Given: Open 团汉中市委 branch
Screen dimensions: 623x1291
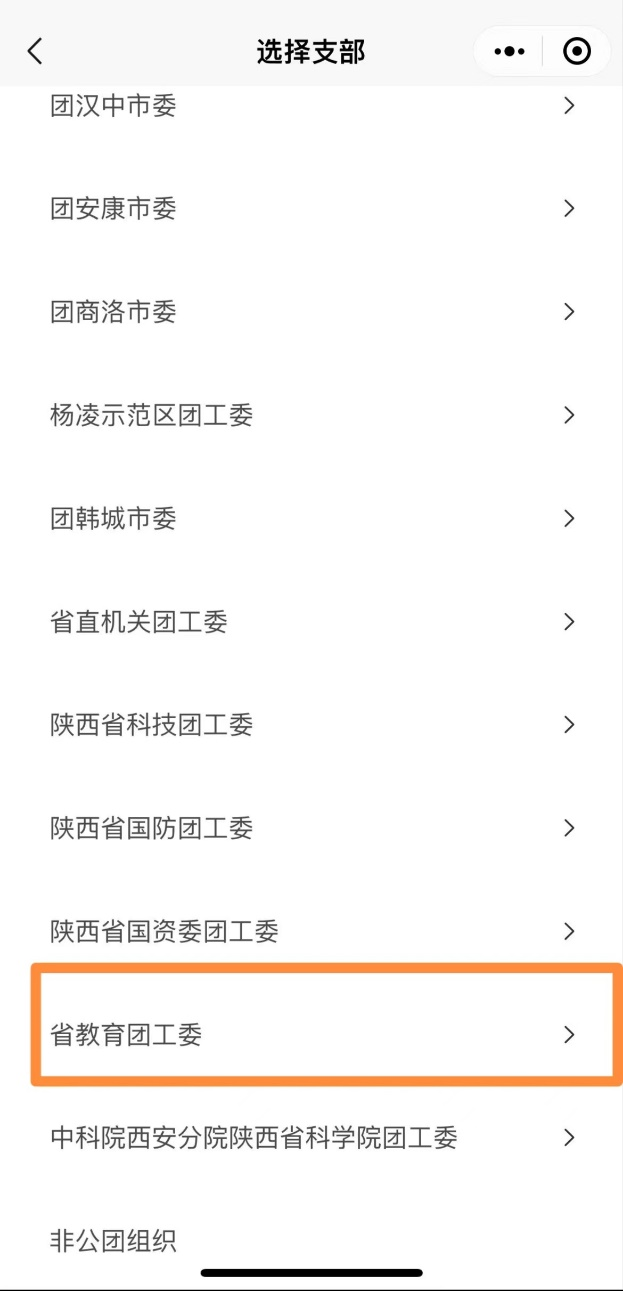Looking at the screenshot, I should pos(311,106).
